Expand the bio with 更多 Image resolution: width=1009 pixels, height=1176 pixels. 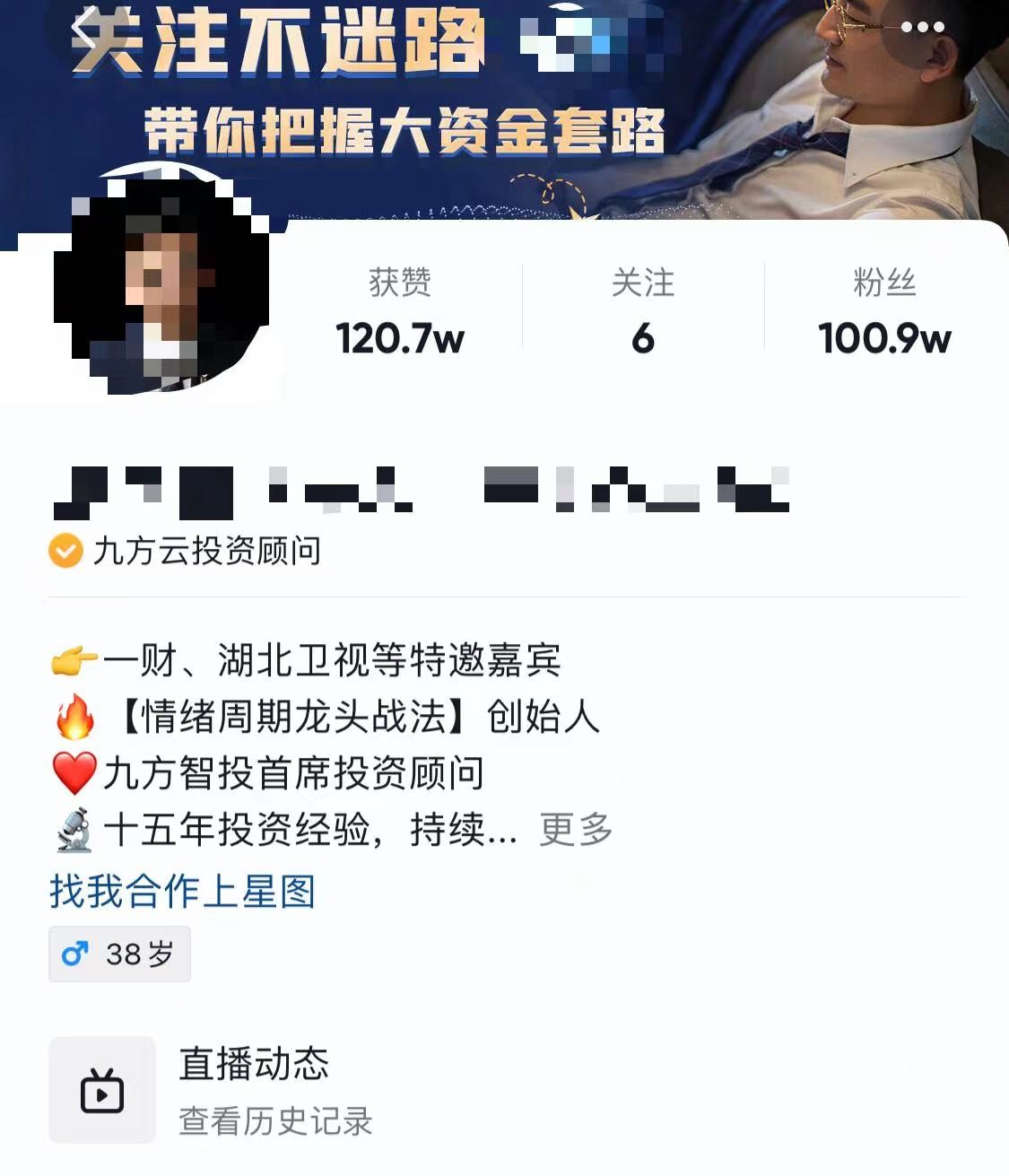click(576, 830)
